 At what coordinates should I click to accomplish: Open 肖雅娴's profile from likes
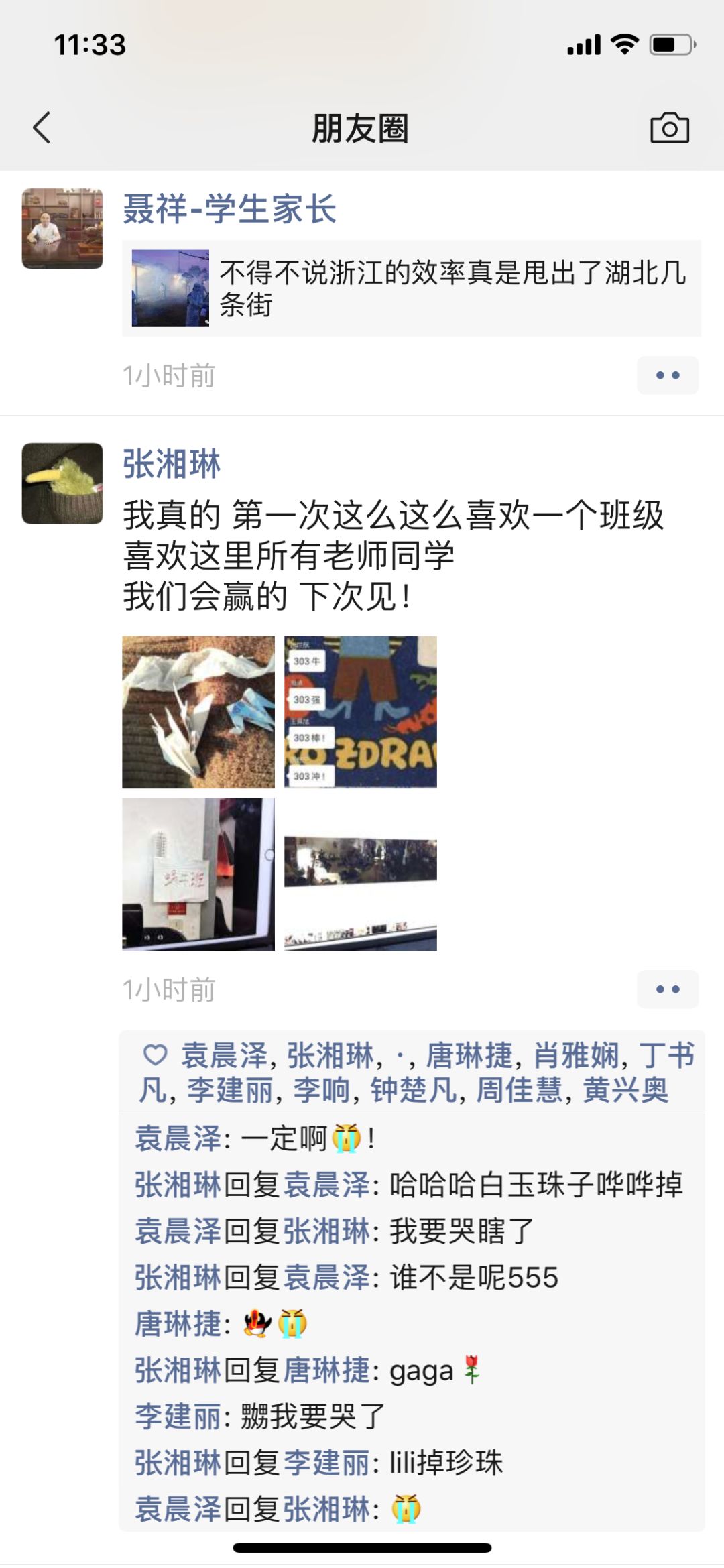[576, 1056]
